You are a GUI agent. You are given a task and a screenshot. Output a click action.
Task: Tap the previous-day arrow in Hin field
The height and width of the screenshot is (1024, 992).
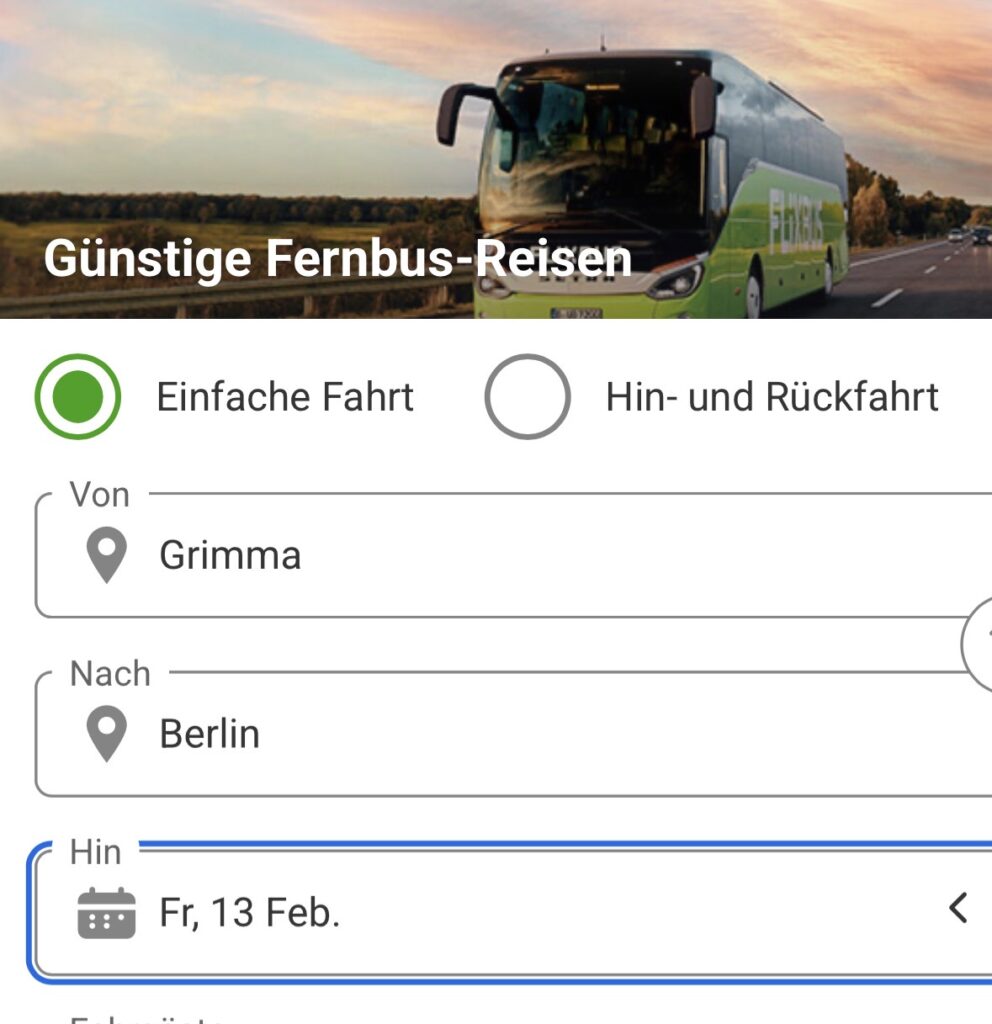[x=957, y=909]
